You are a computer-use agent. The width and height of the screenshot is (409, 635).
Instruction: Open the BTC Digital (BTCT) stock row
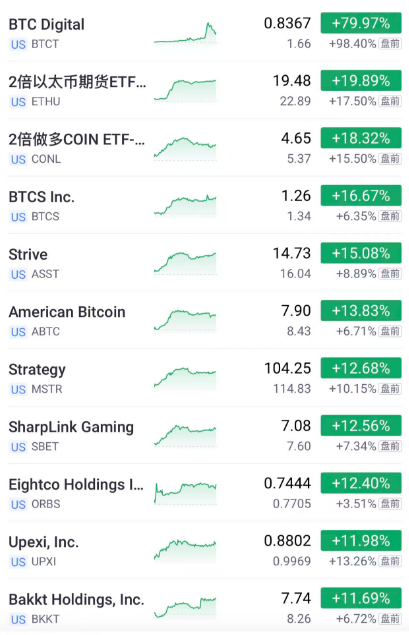(204, 32)
